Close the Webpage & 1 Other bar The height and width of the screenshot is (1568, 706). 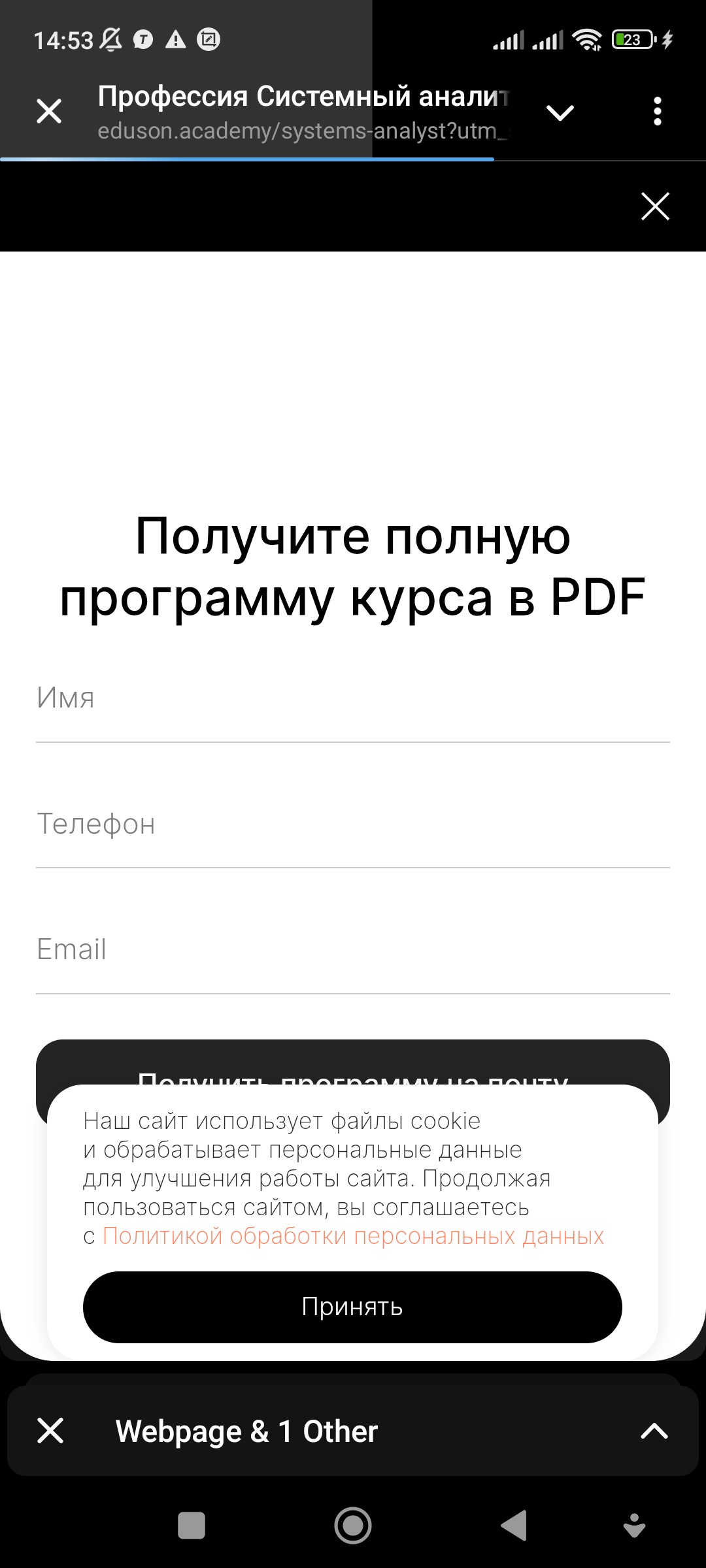(50, 1430)
